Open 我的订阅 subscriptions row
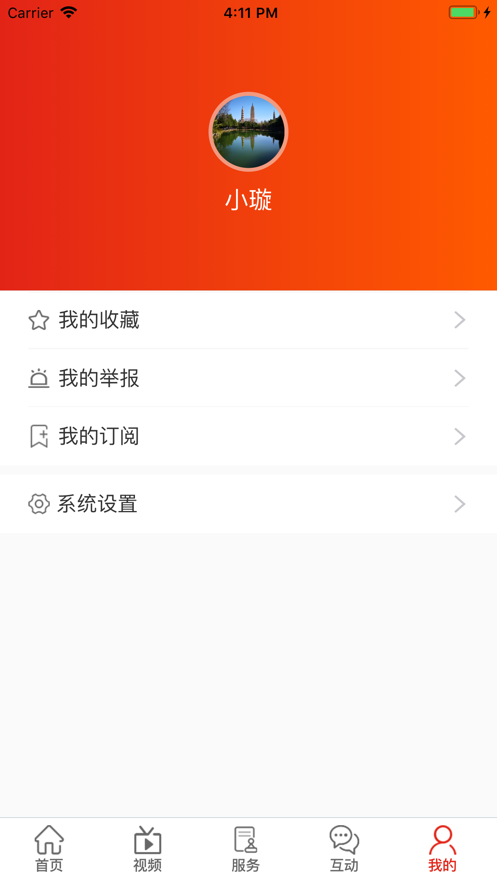Screen dimensions: 497x883 click(248, 436)
